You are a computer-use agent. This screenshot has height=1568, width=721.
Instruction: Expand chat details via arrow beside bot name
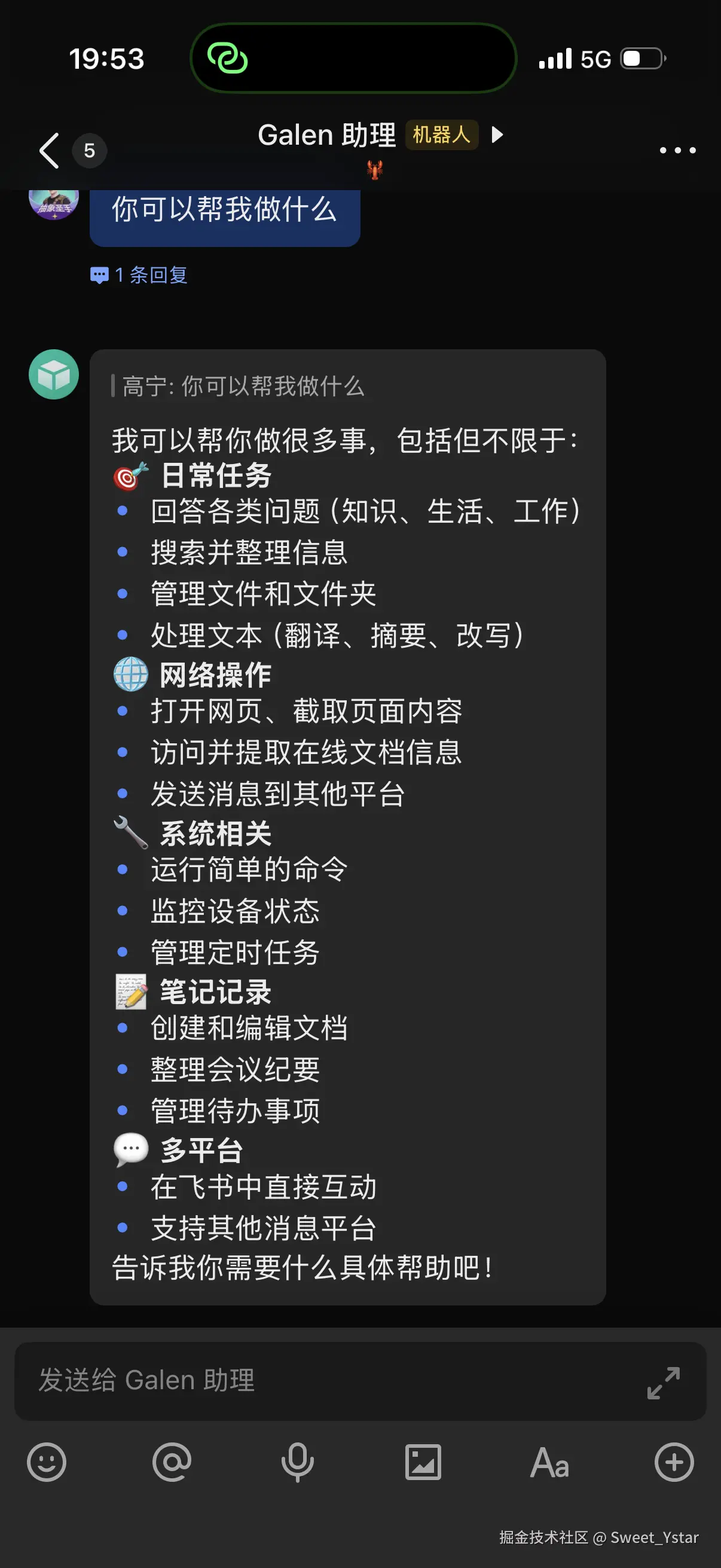click(x=497, y=136)
